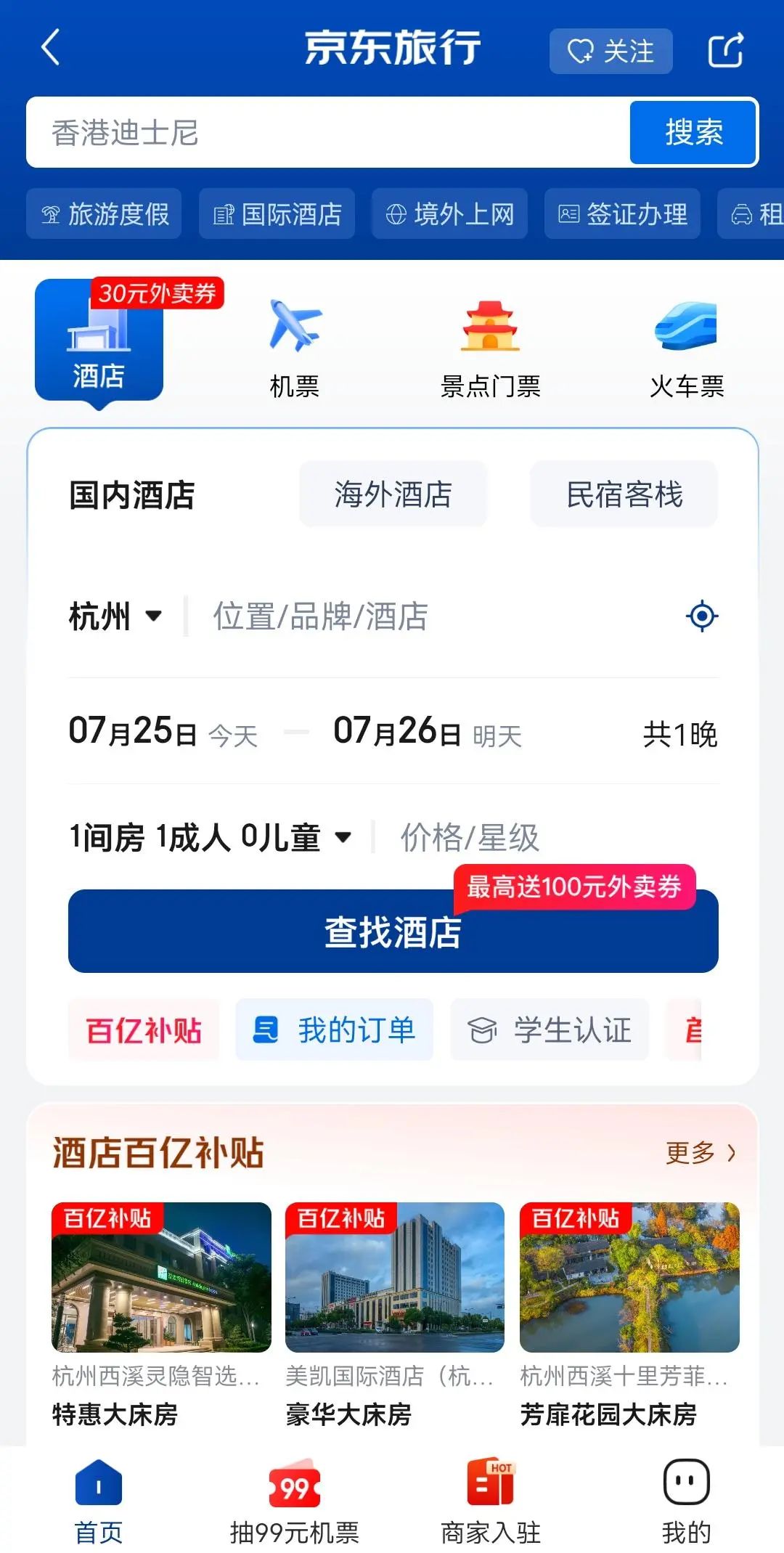Open 我的订单
784x1553 pixels.
(x=334, y=1030)
